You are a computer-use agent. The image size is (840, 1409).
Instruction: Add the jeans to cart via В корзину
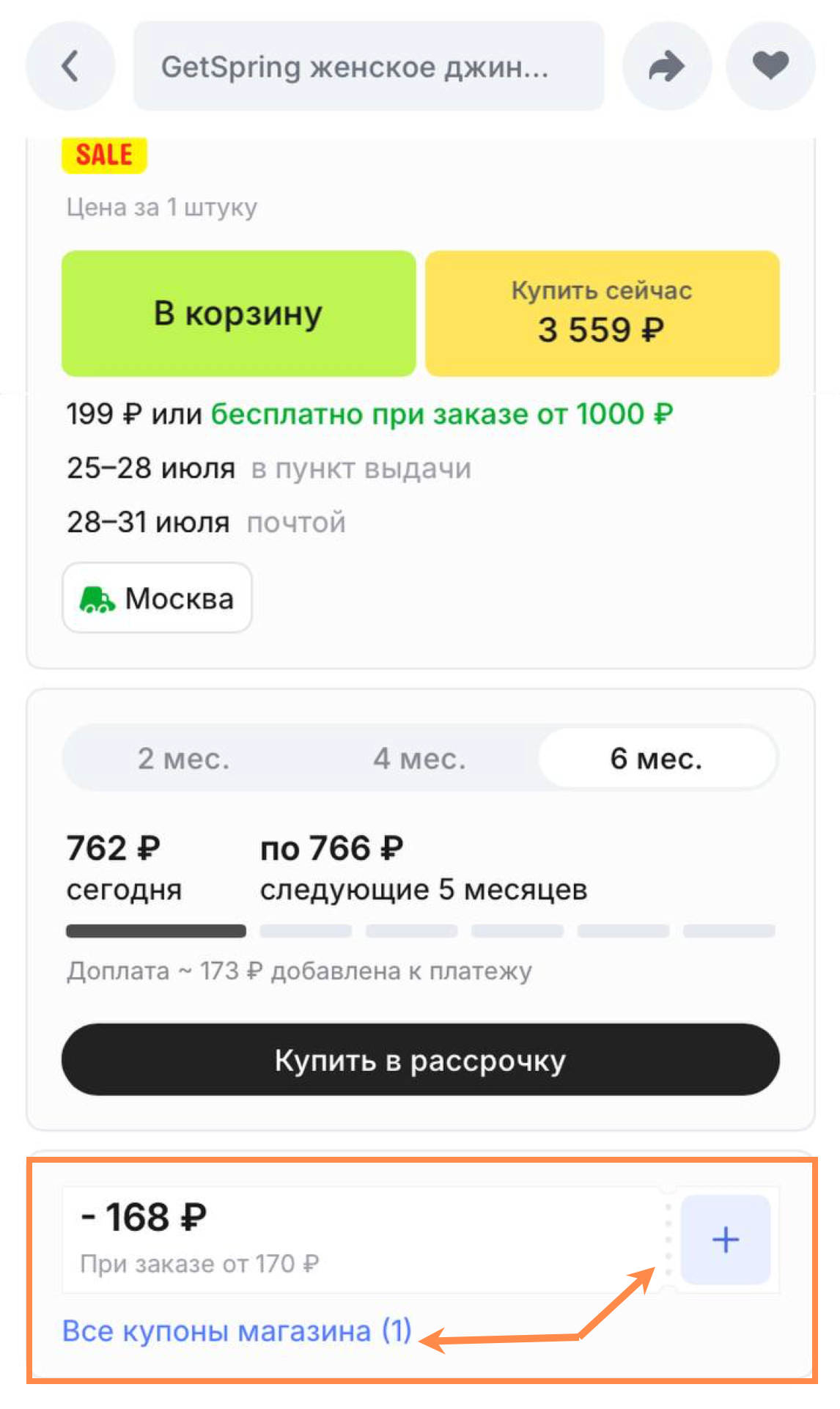(238, 313)
